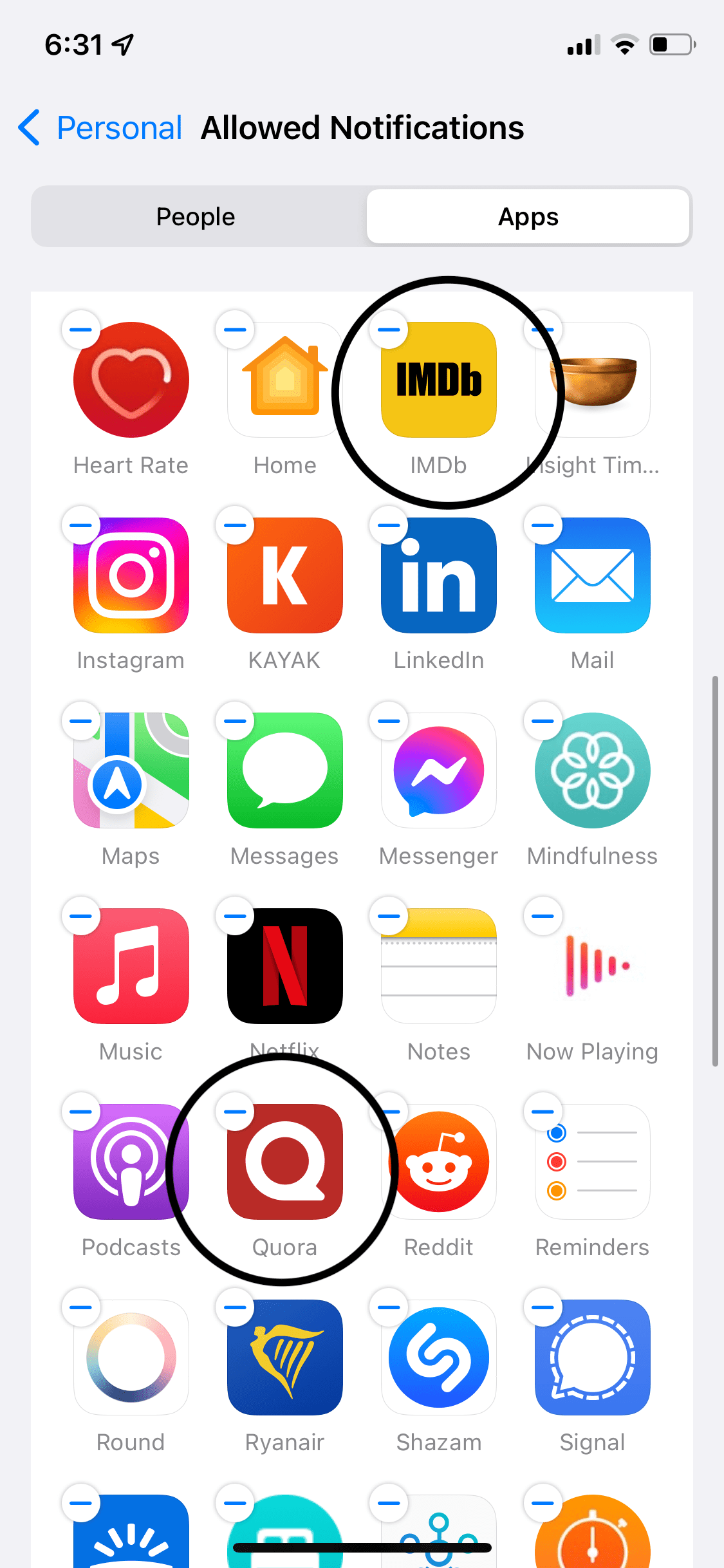
Task: Switch to the People tab
Action: point(196,217)
